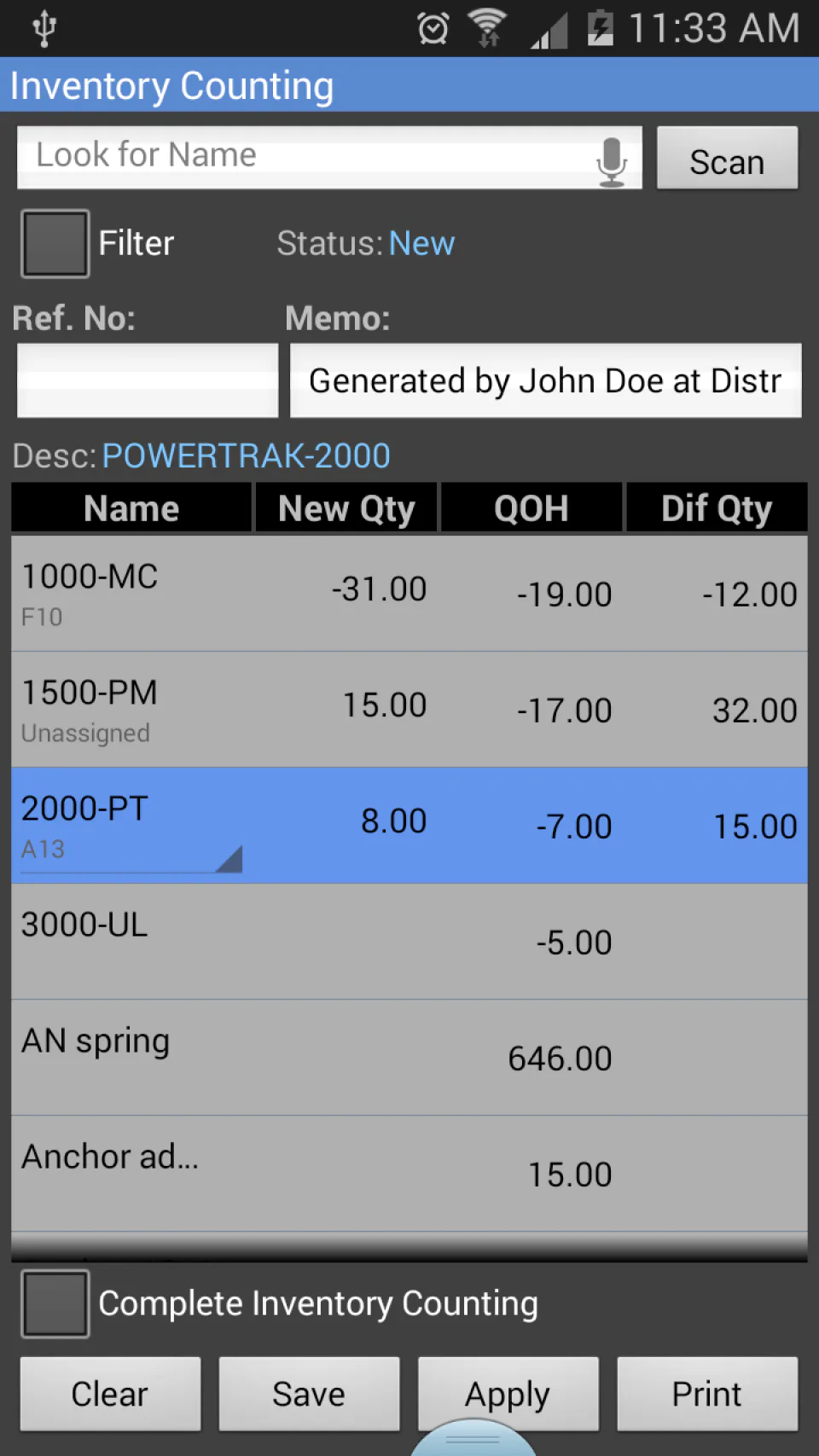The image size is (819, 1456).
Task: Select the Anchor ad... inventory row
Action: pos(409,1173)
